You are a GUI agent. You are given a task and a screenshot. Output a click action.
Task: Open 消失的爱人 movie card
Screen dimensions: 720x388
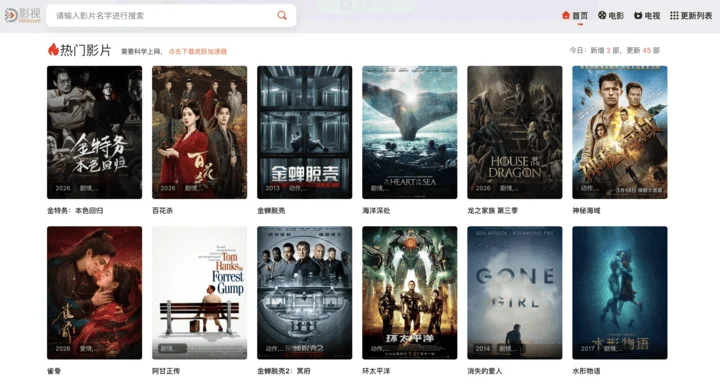[515, 292]
